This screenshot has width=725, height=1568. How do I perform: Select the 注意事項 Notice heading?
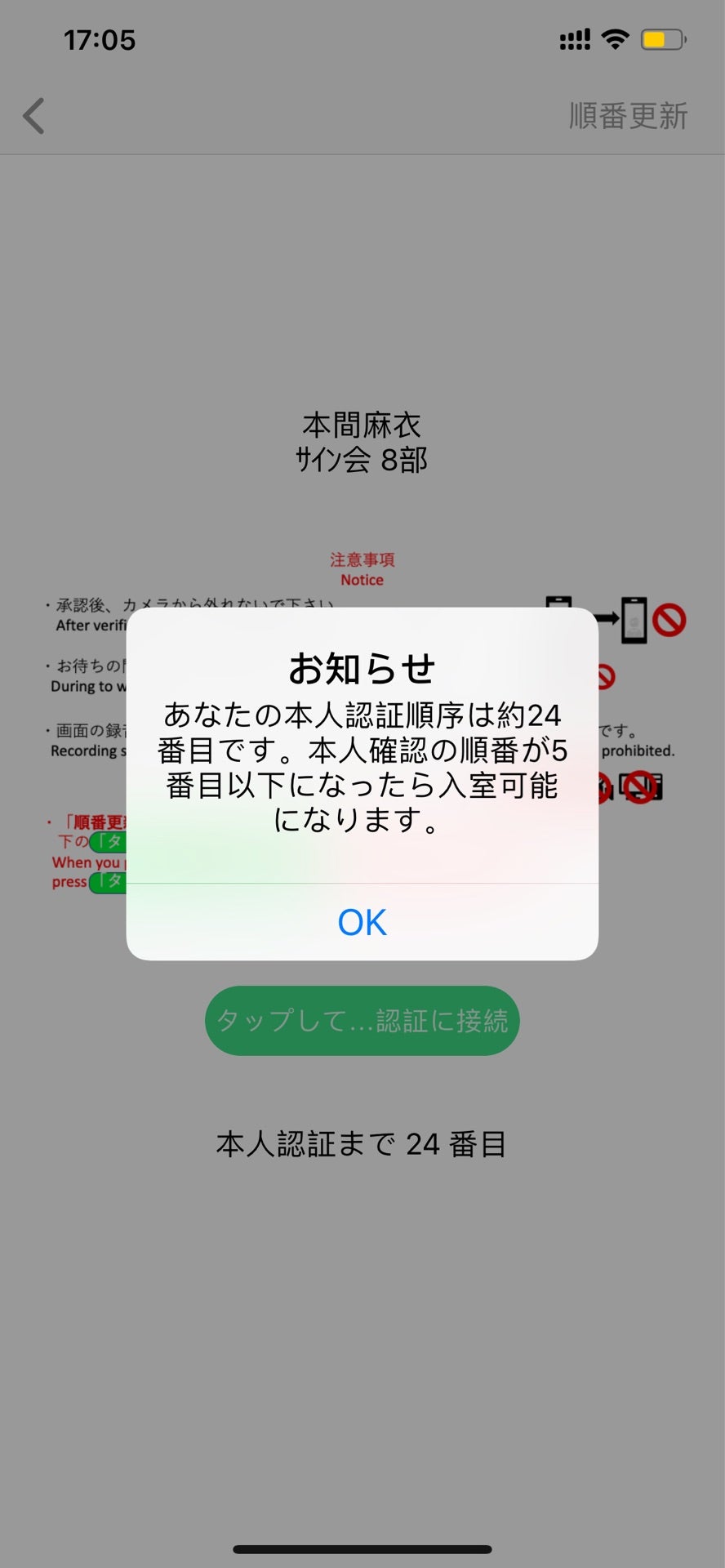tap(362, 569)
